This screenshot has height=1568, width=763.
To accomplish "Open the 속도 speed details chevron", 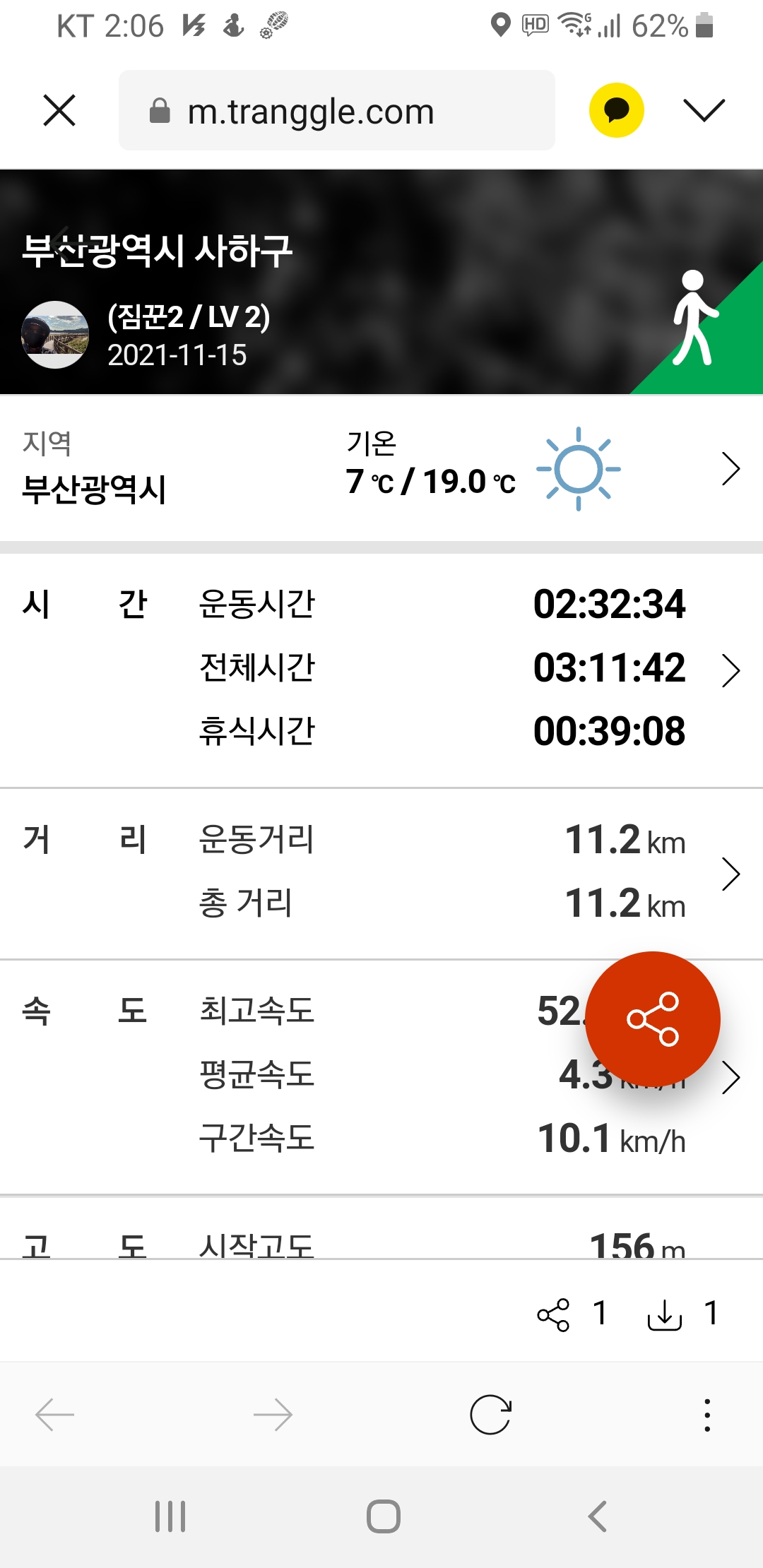I will tap(731, 1078).
